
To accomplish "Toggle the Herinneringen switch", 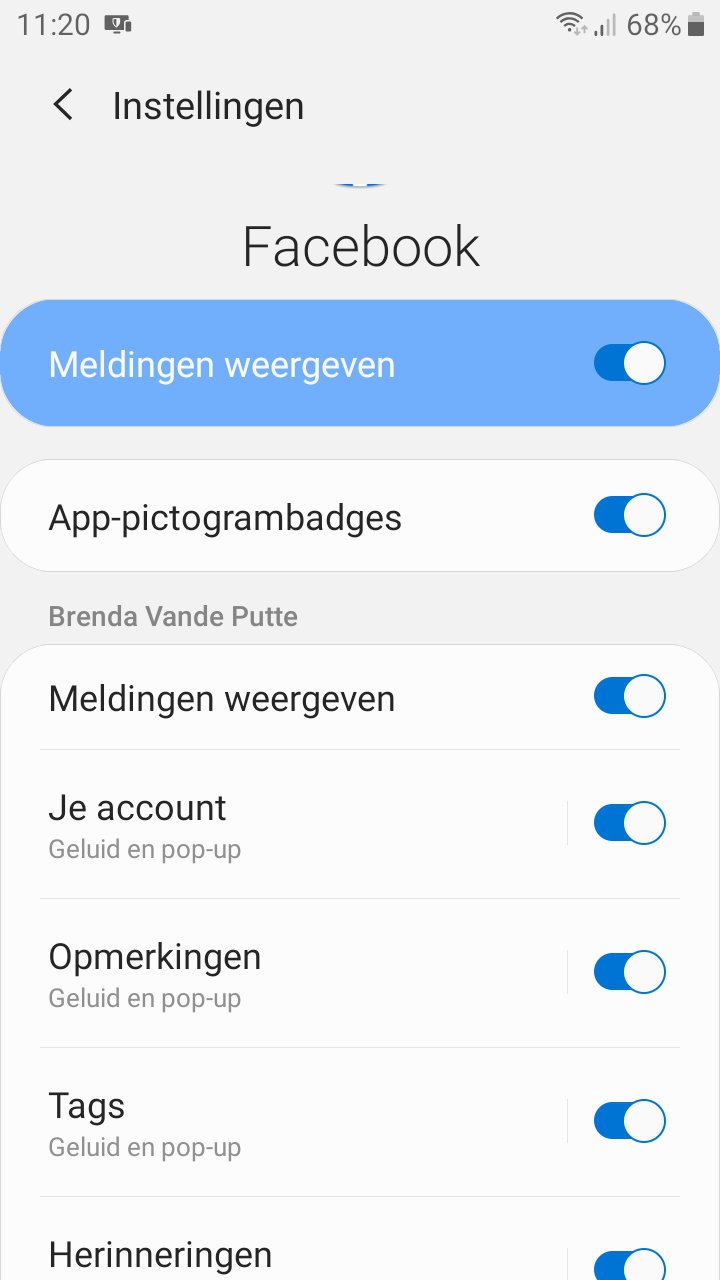I will pyautogui.click(x=630, y=1264).
